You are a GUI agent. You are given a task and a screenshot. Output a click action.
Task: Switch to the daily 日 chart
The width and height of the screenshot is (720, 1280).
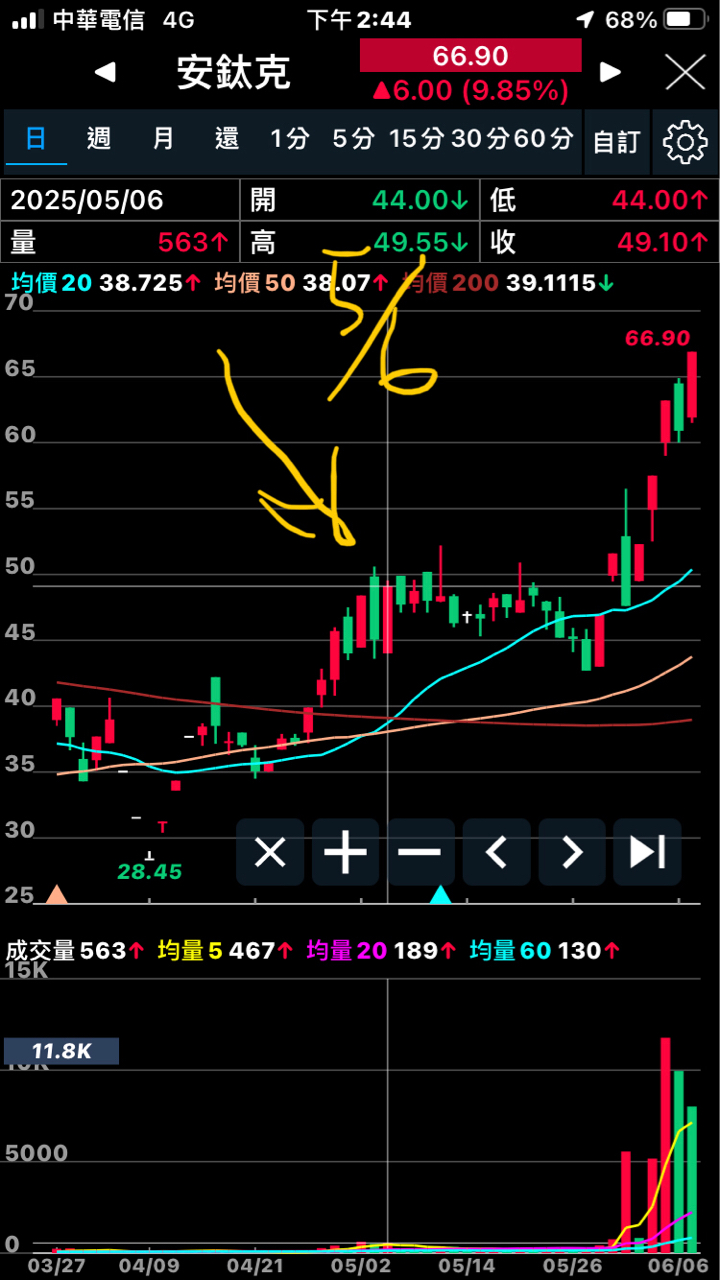pyautogui.click(x=36, y=139)
